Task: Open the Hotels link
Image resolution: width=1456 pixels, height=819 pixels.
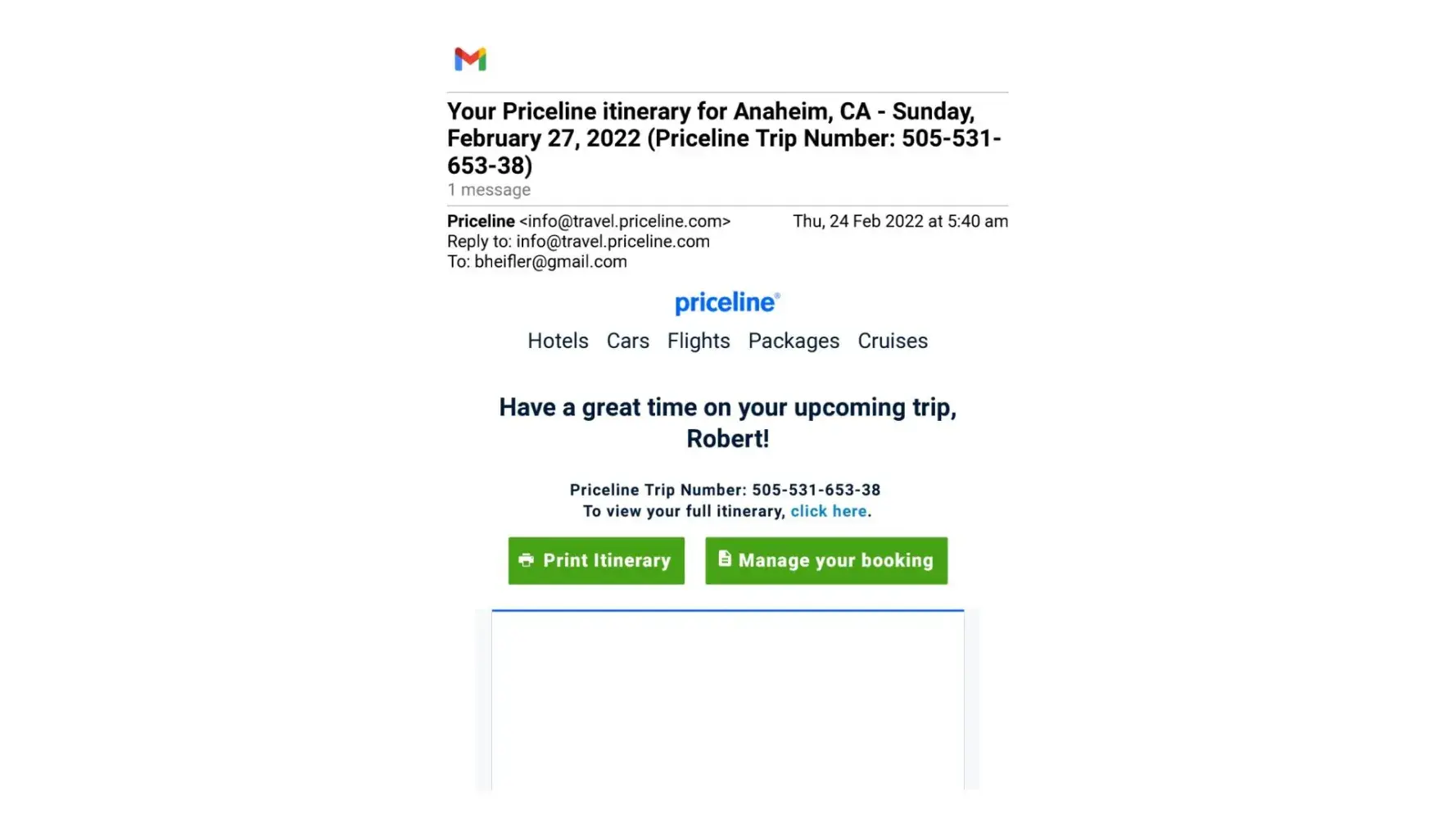Action: 558,341
